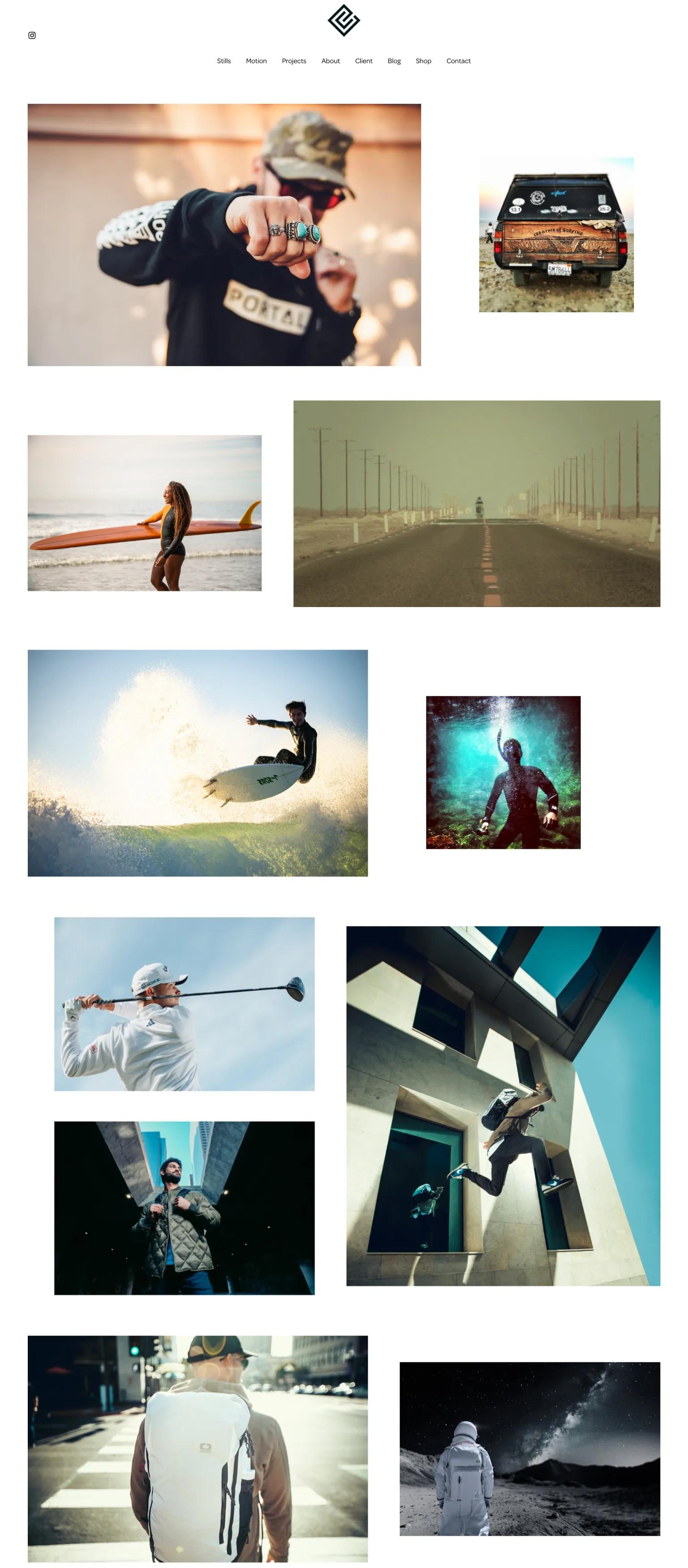Navigate to Projects
Screen dimensions: 688x1568
293,61
